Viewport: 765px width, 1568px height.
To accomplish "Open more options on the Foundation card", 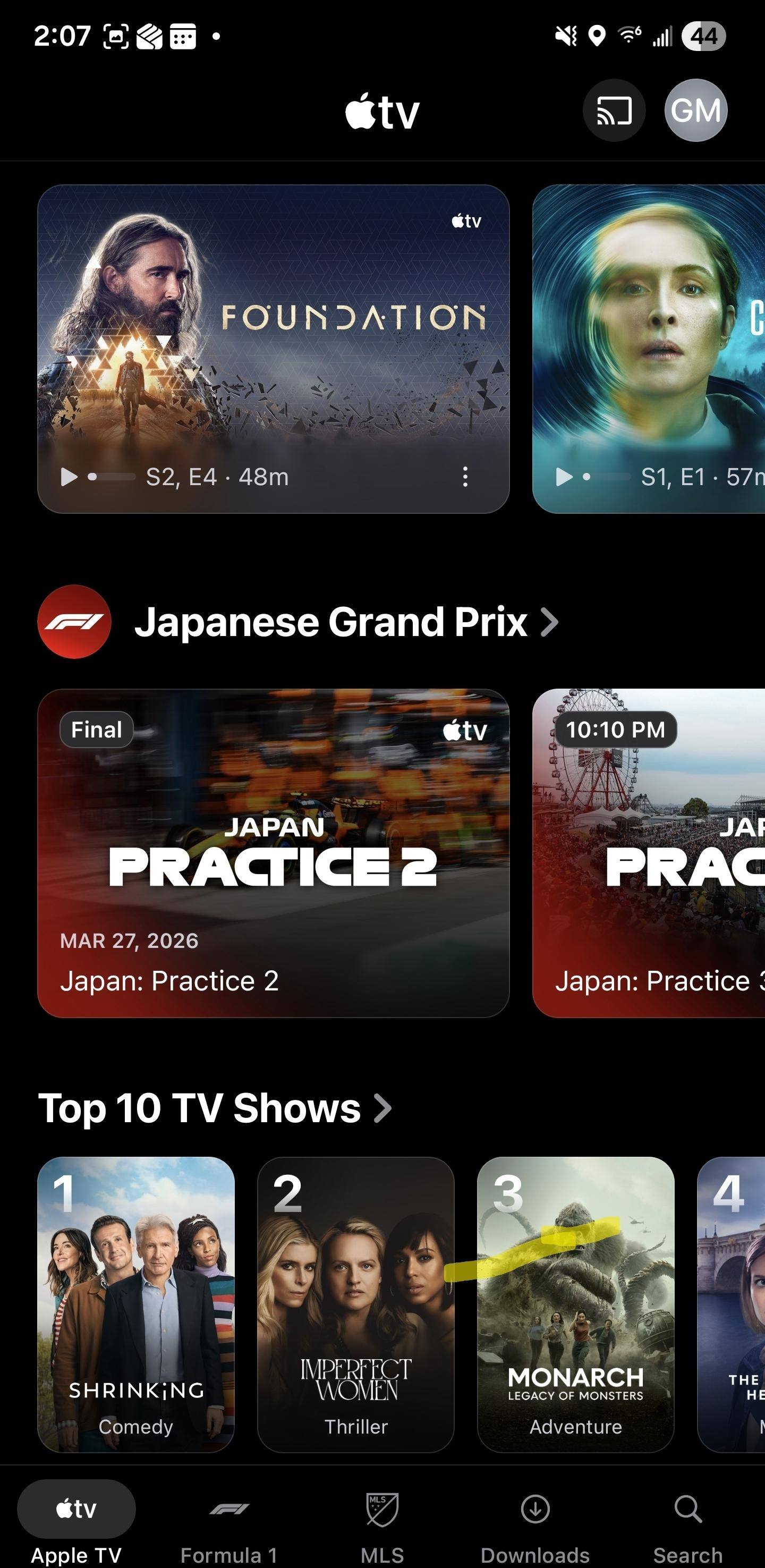I will pyautogui.click(x=465, y=477).
